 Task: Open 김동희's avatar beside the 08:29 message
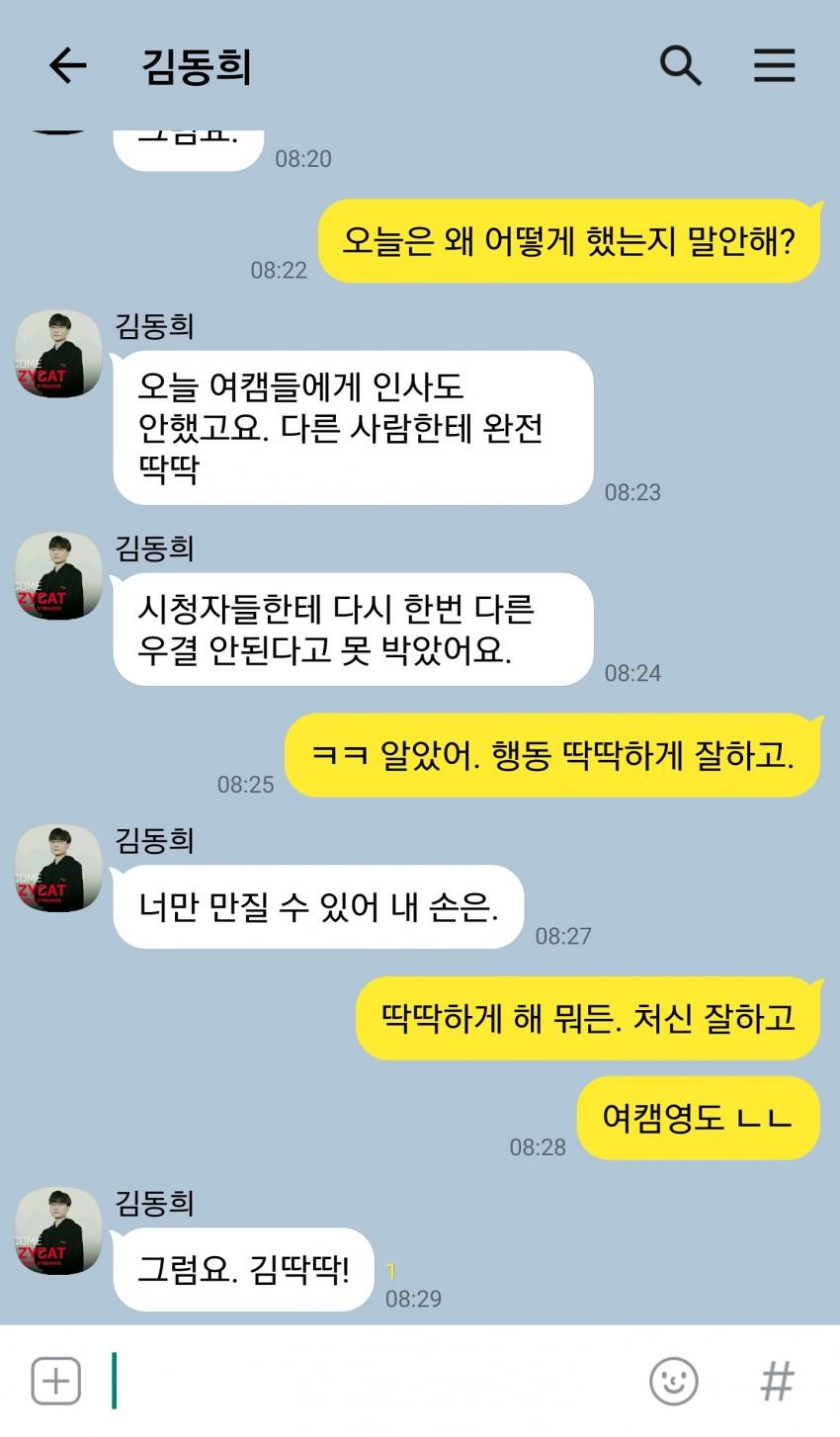click(x=58, y=1231)
